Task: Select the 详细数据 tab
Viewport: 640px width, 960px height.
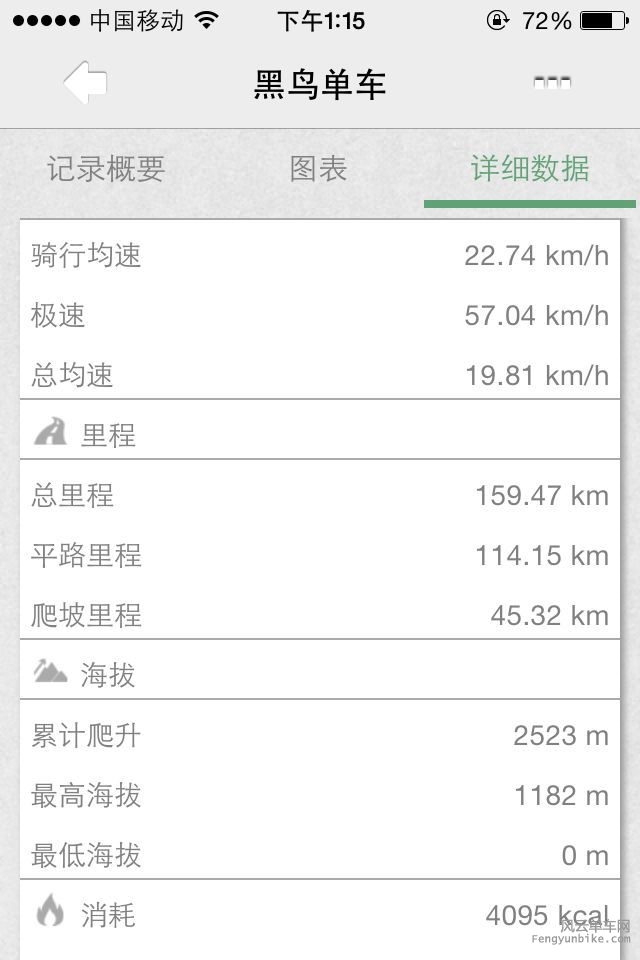Action: [x=530, y=170]
